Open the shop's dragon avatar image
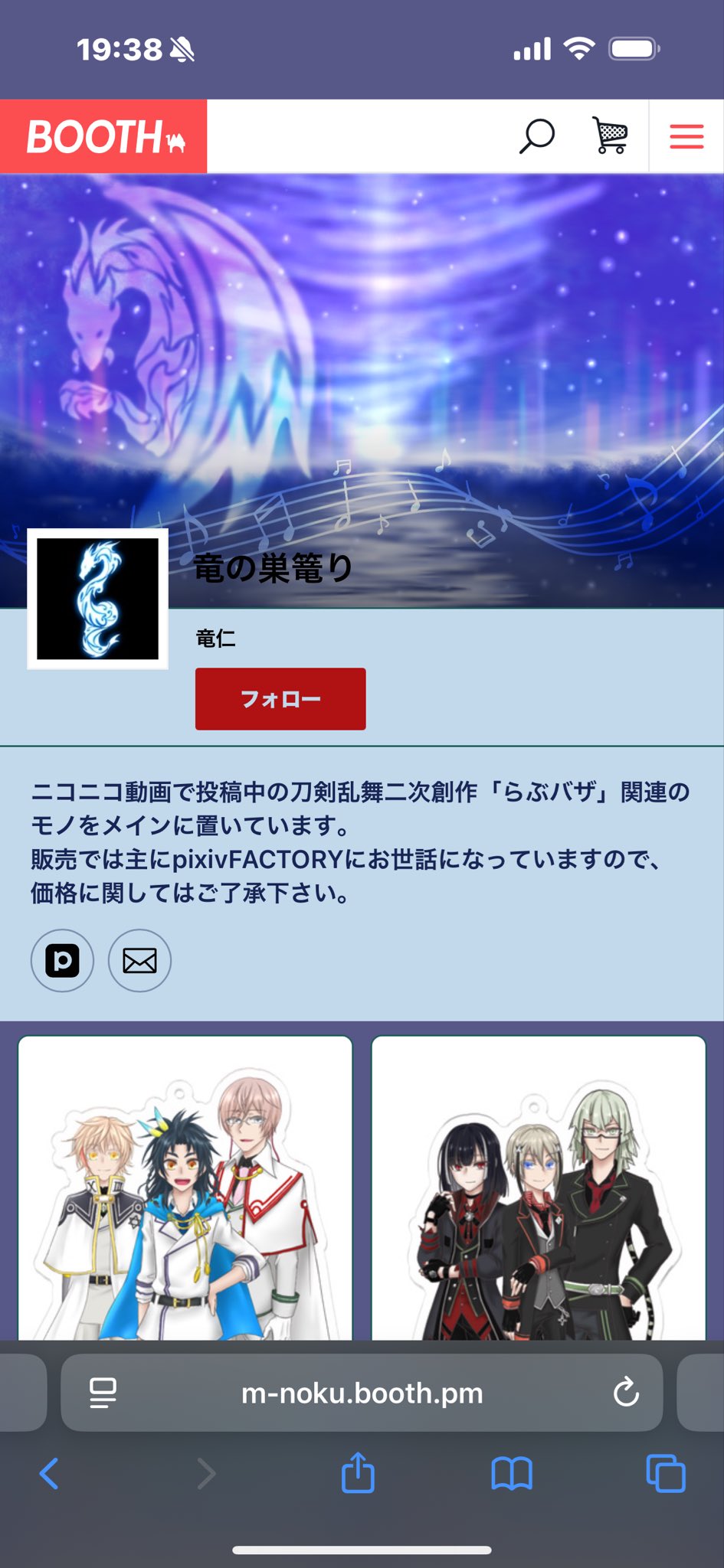724x1568 pixels. [x=98, y=599]
